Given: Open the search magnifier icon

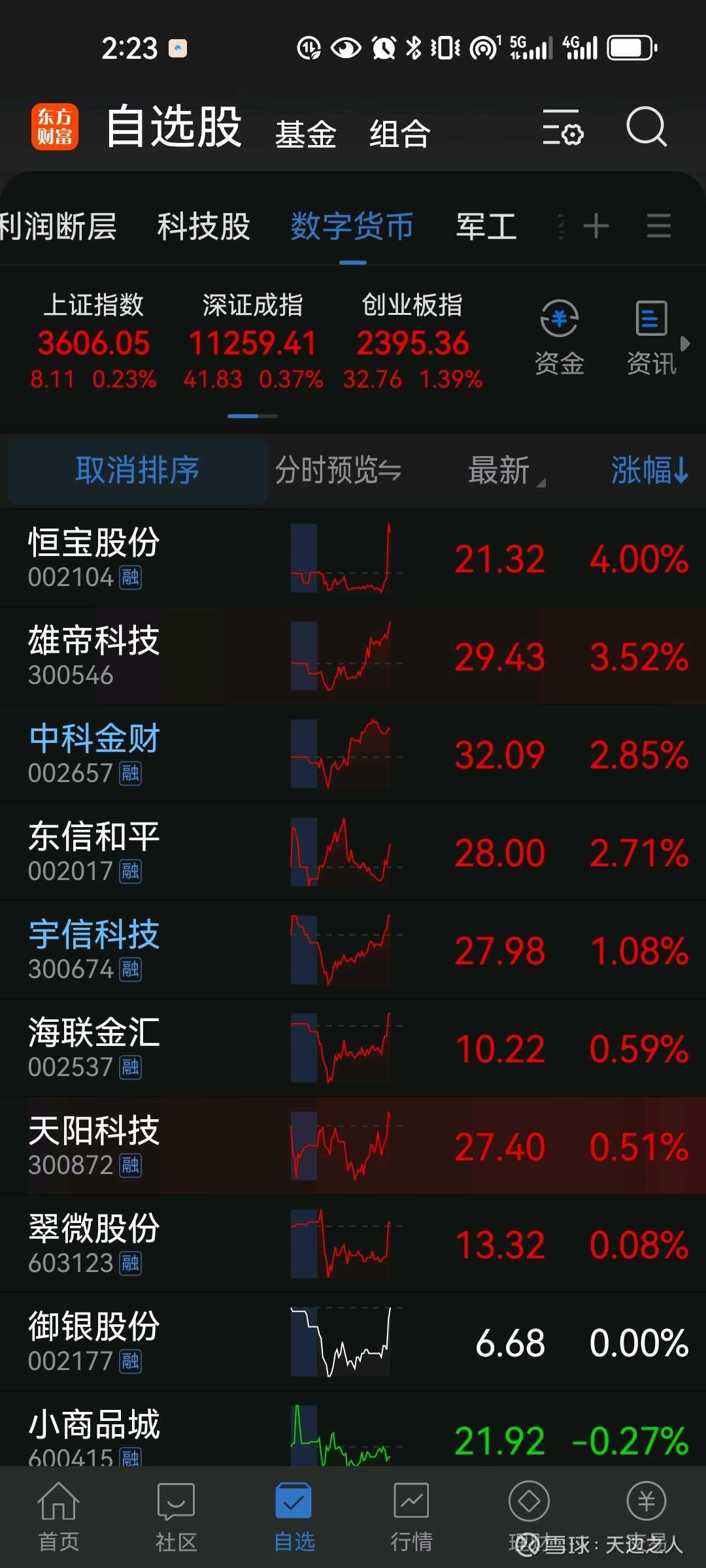Looking at the screenshot, I should [x=647, y=126].
